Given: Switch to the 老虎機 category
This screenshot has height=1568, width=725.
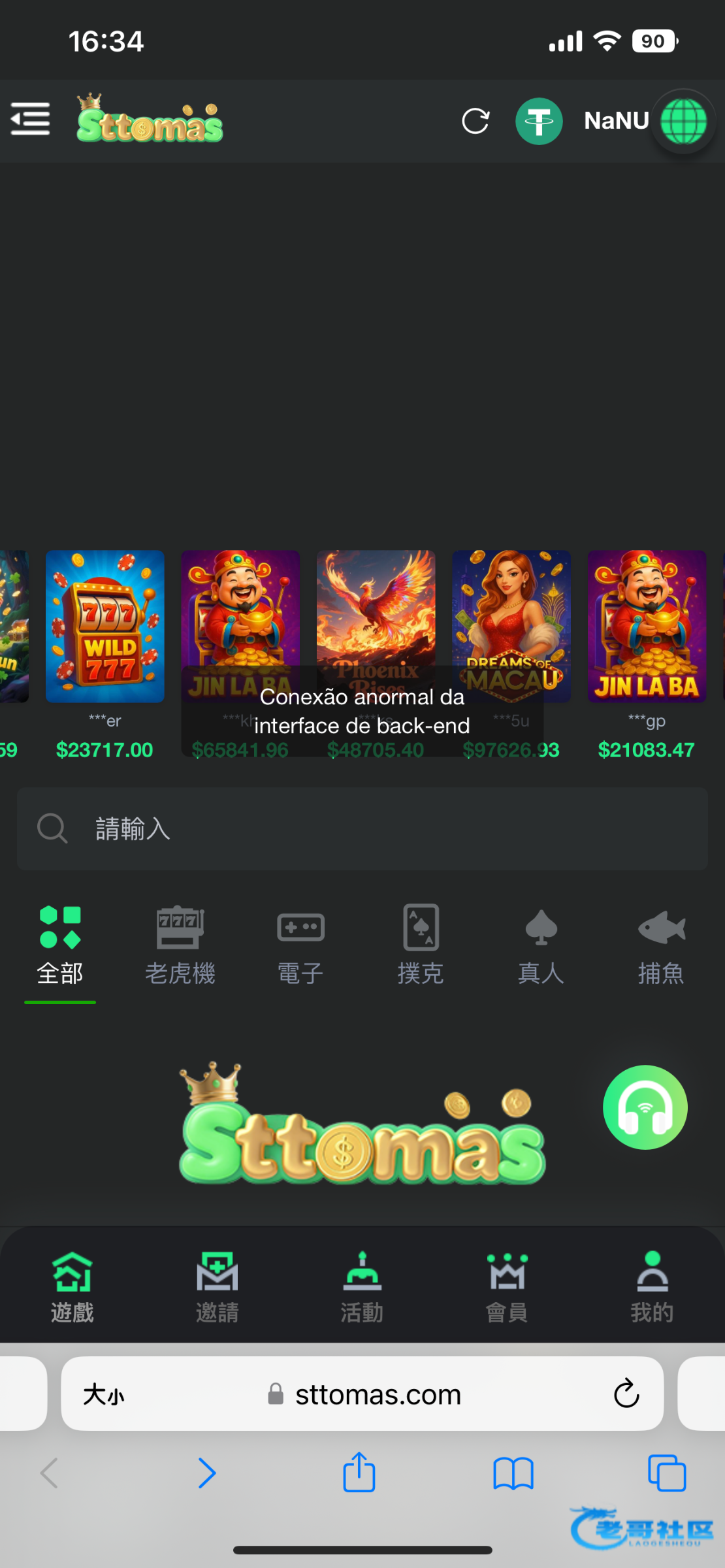Looking at the screenshot, I should tap(180, 945).
